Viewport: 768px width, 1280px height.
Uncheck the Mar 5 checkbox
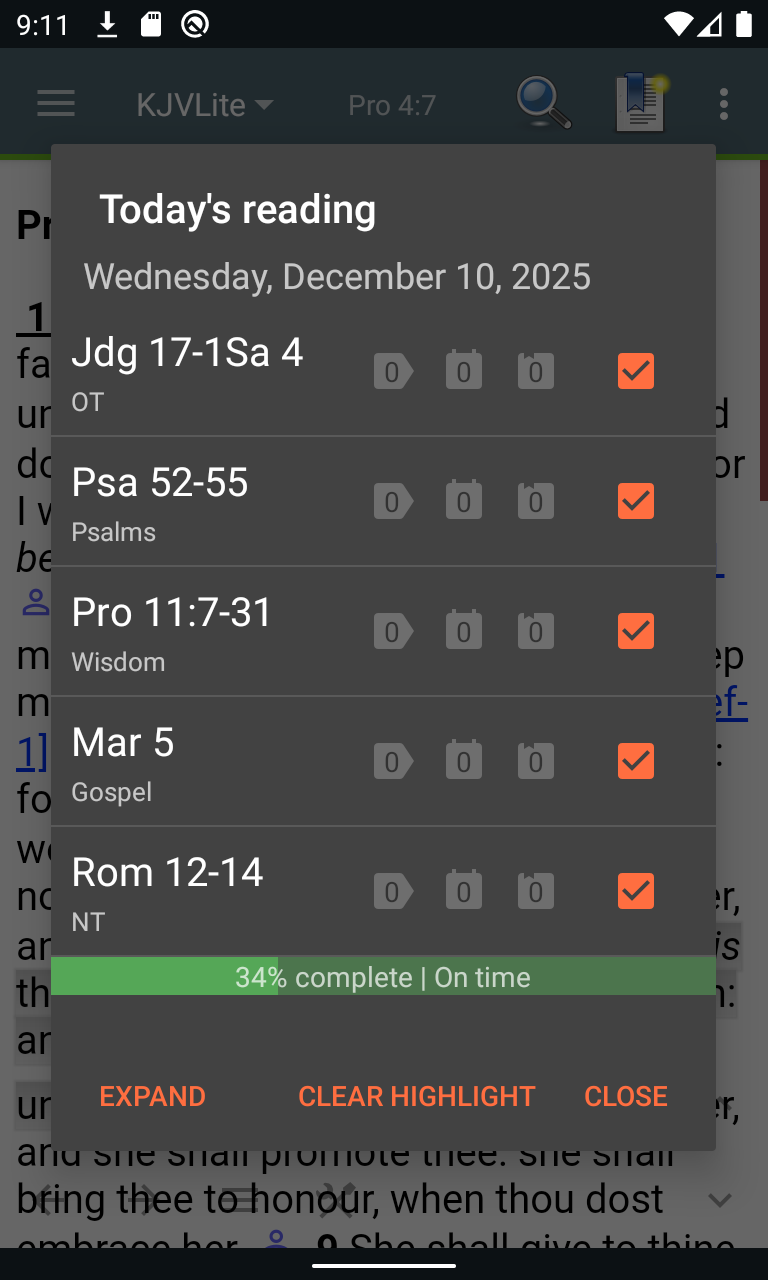(636, 761)
